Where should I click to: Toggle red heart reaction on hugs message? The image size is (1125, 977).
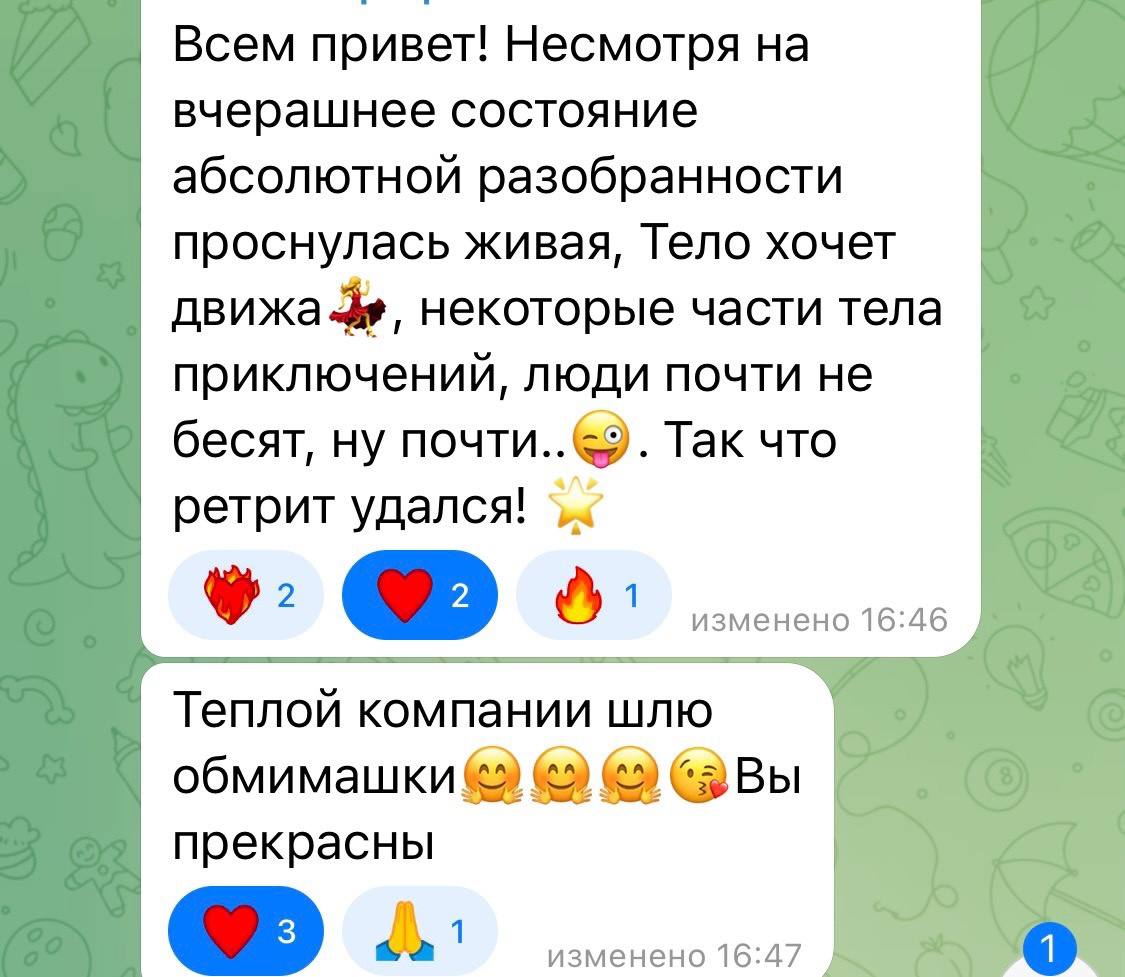pos(248,932)
